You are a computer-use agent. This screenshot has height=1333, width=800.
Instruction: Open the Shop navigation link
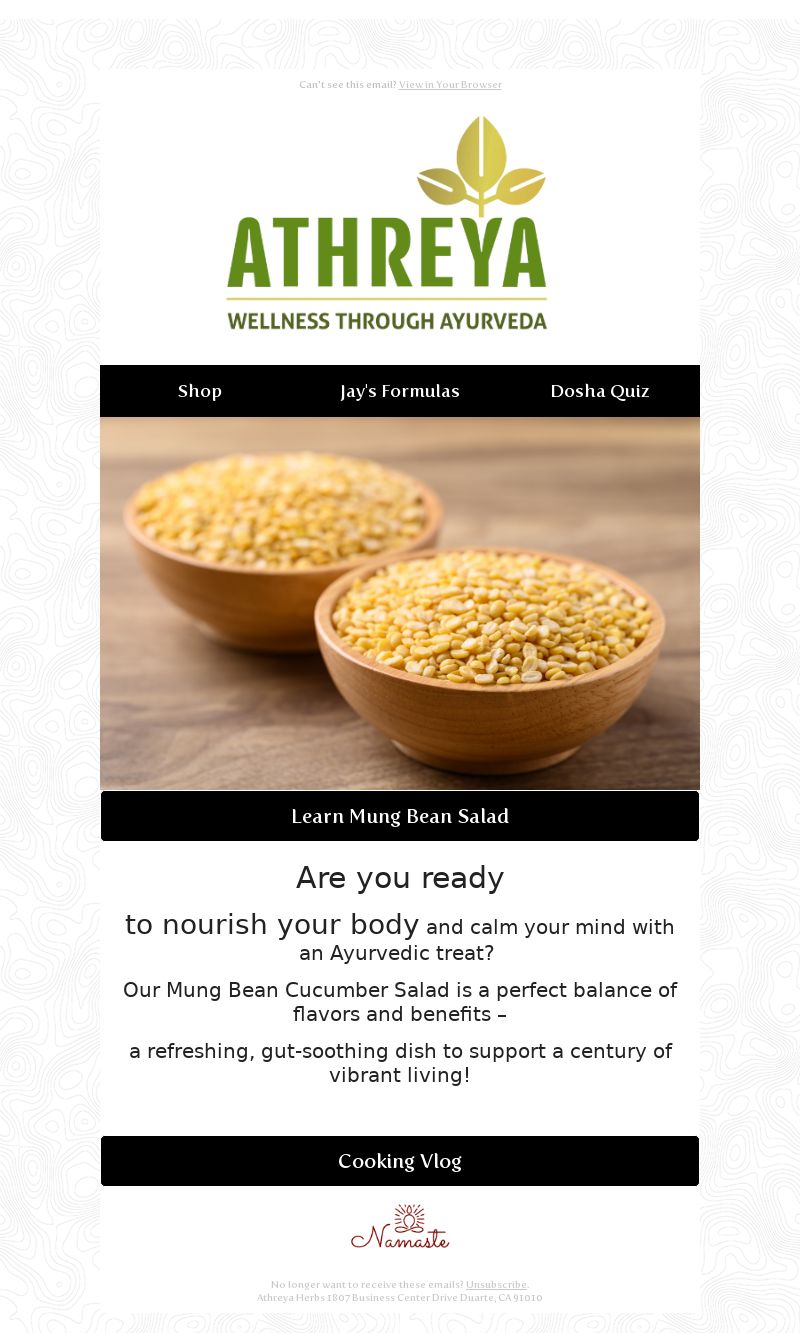coord(200,391)
